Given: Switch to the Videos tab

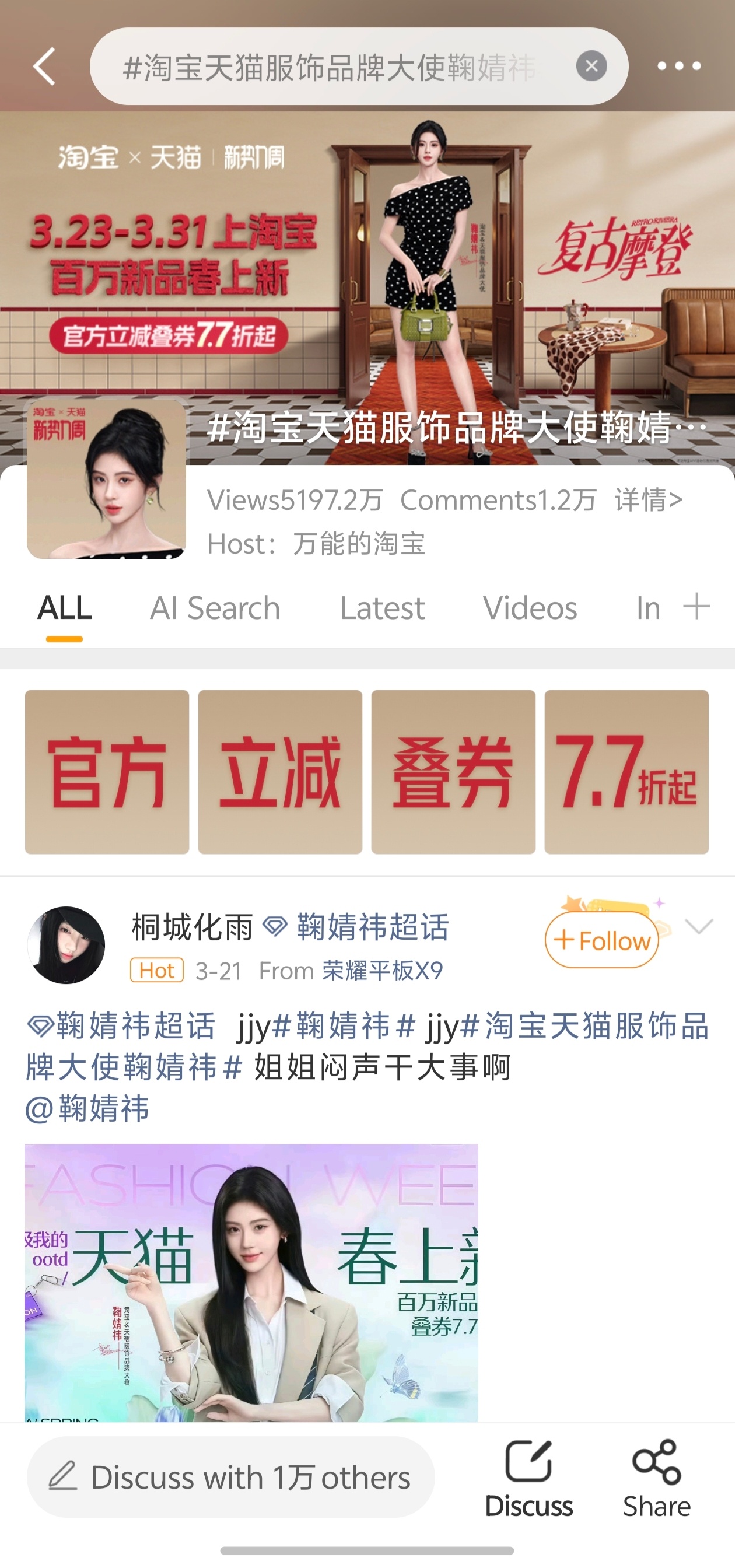Looking at the screenshot, I should pos(529,608).
